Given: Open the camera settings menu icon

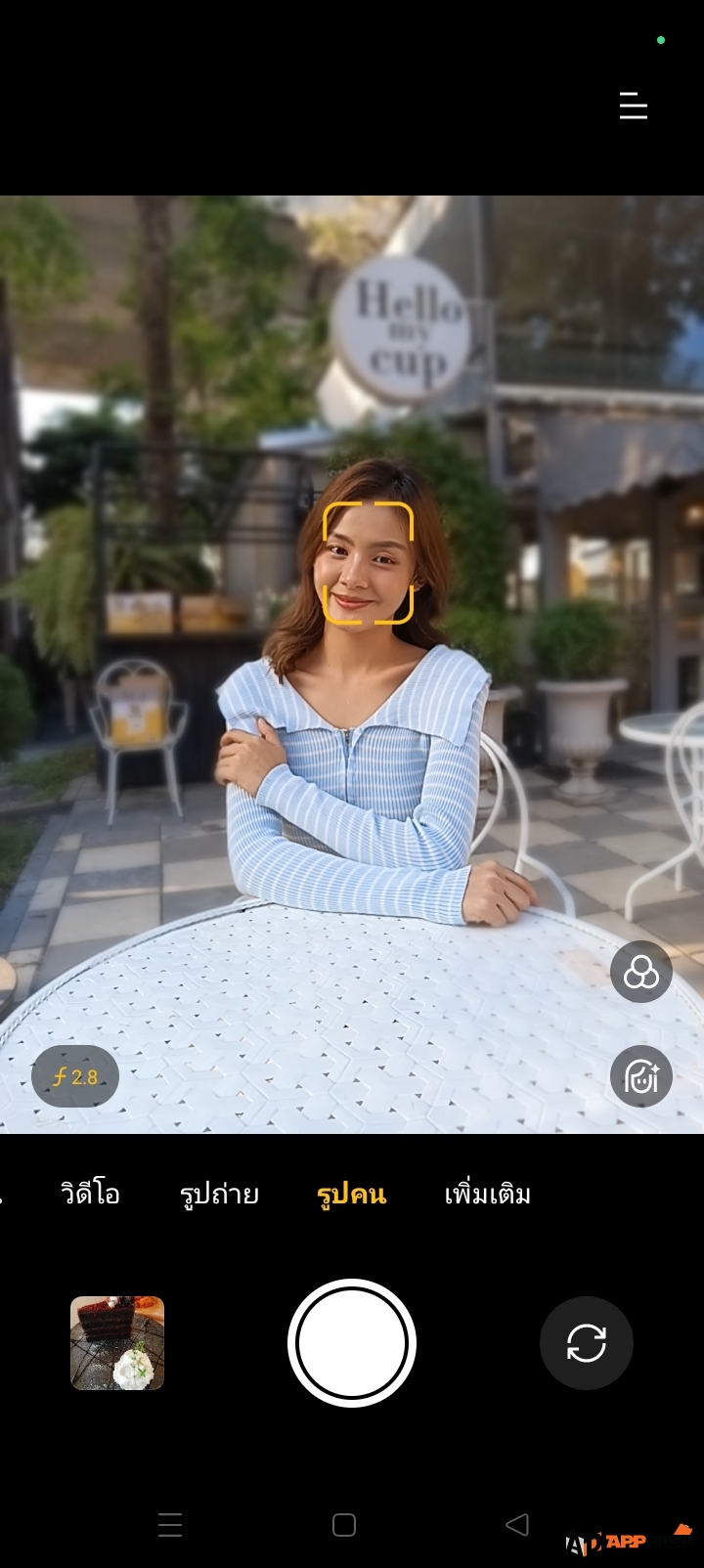Looking at the screenshot, I should coord(633,106).
